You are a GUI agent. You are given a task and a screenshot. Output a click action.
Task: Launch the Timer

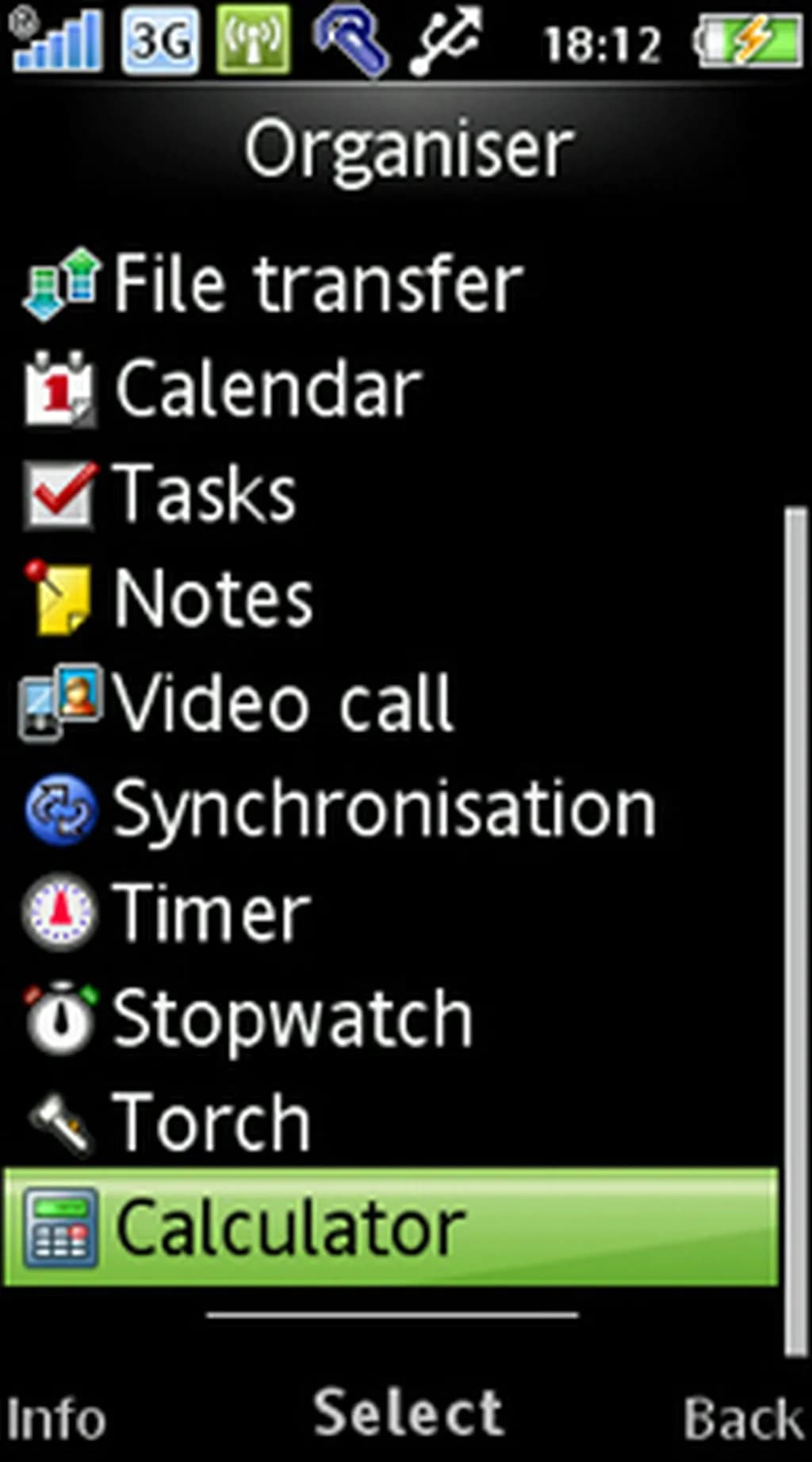[211, 913]
